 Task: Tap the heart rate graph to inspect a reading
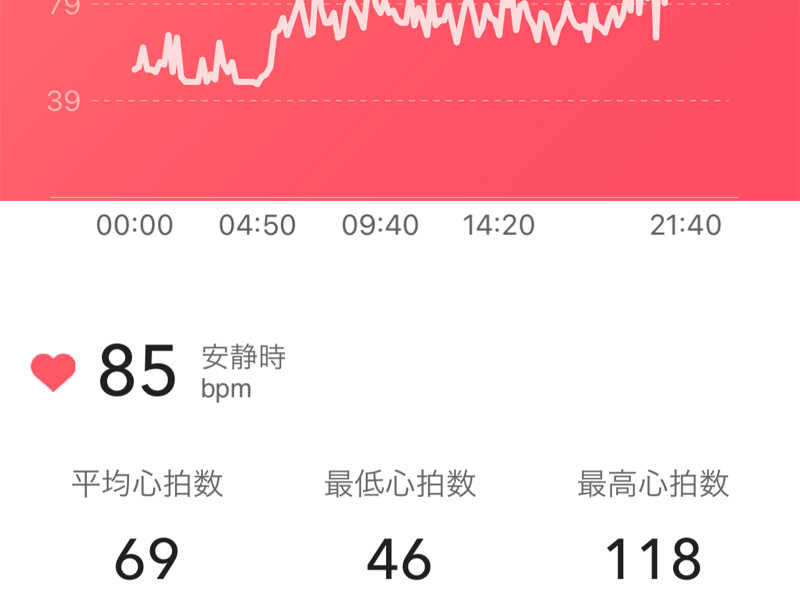[x=400, y=60]
